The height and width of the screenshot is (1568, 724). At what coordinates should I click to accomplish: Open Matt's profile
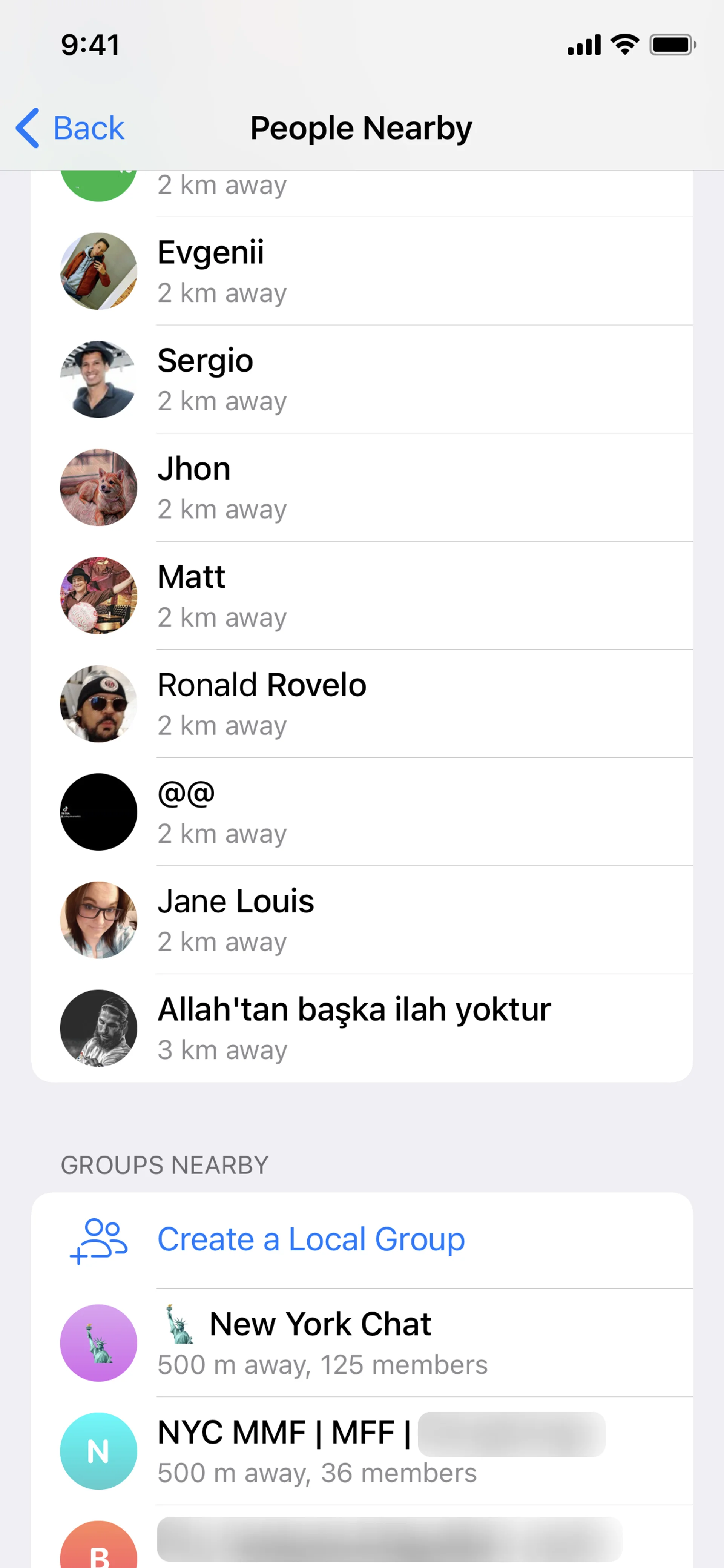pos(361,596)
